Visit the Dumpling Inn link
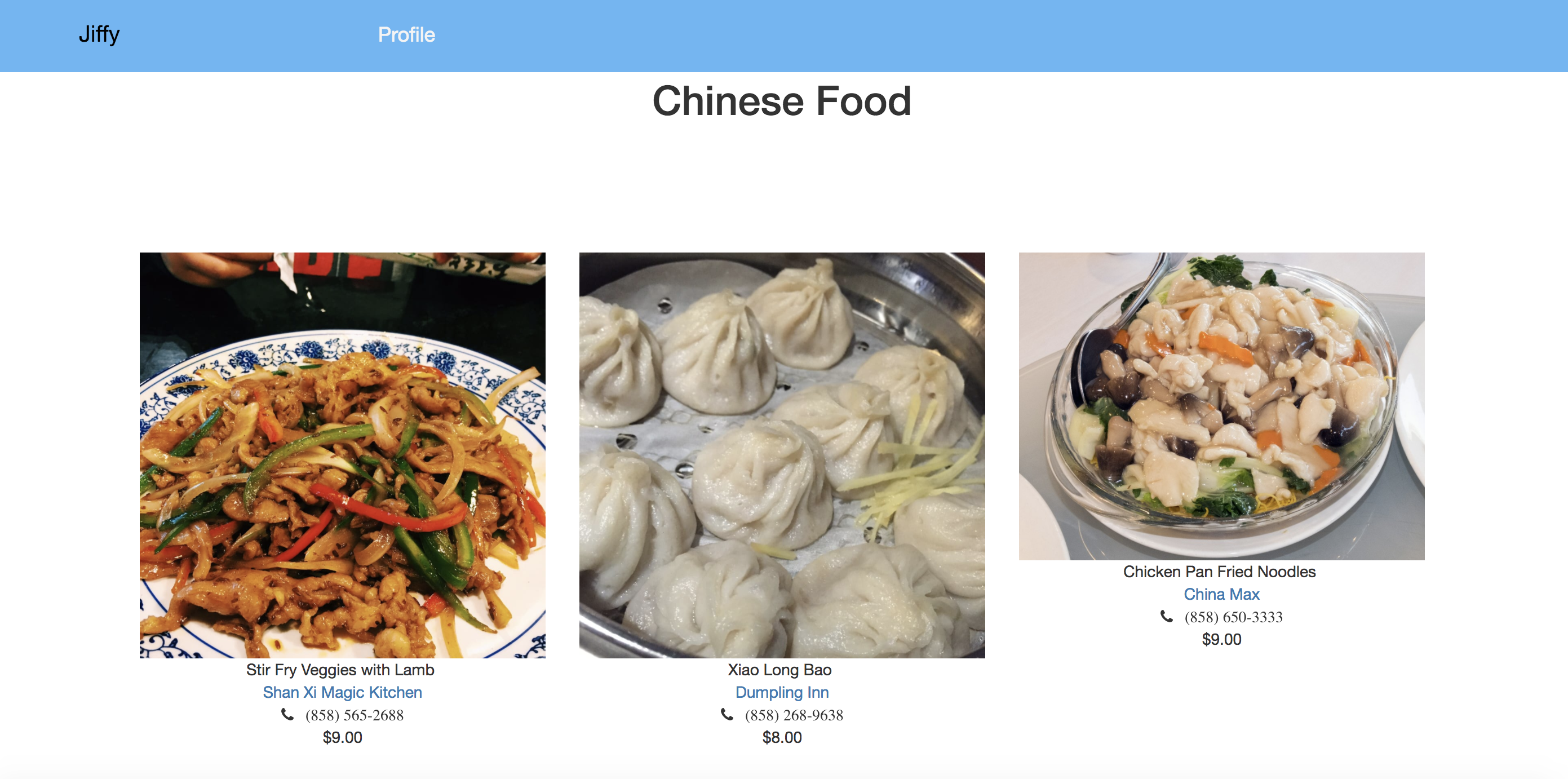Screen dimensions: 1568x779 pos(782,692)
